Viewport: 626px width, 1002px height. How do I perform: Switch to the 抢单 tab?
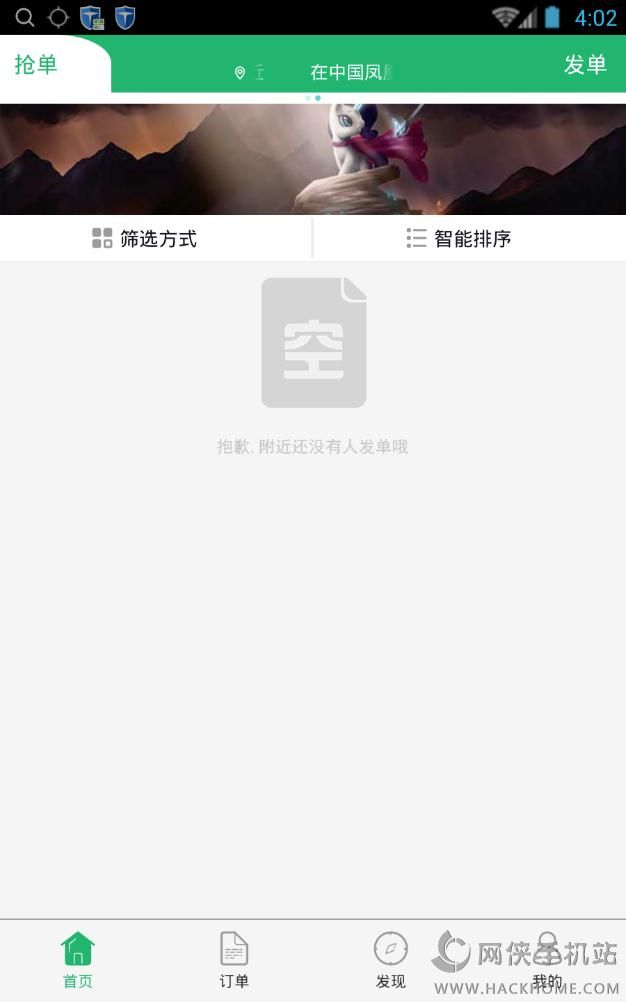tap(36, 65)
